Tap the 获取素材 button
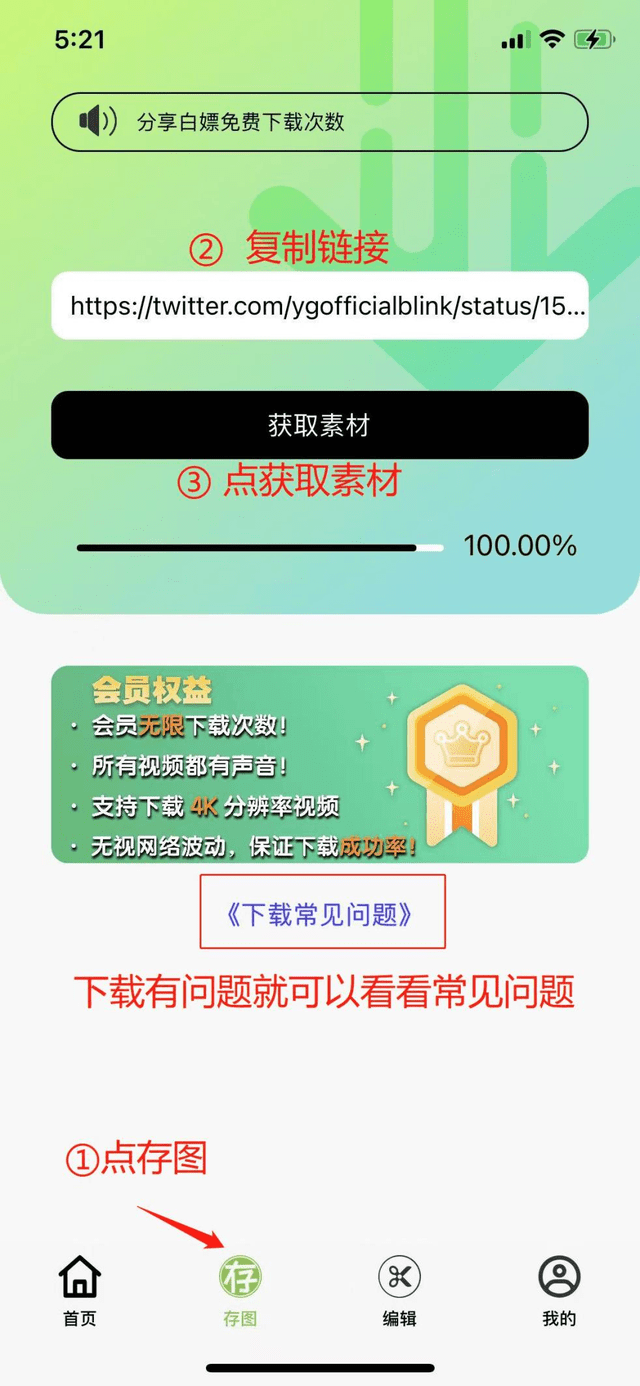The height and width of the screenshot is (1386, 640). [320, 425]
